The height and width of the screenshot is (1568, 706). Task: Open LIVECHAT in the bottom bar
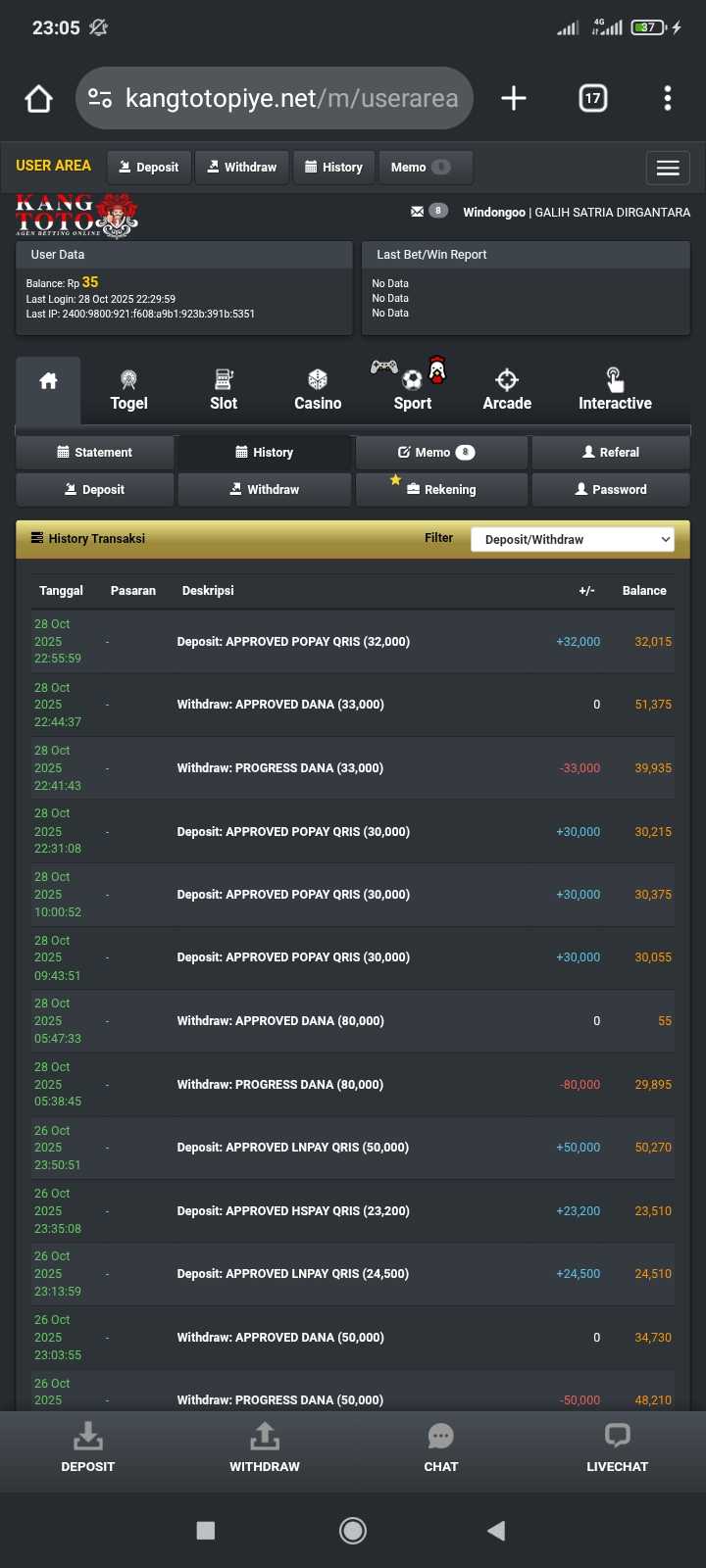point(617,1448)
